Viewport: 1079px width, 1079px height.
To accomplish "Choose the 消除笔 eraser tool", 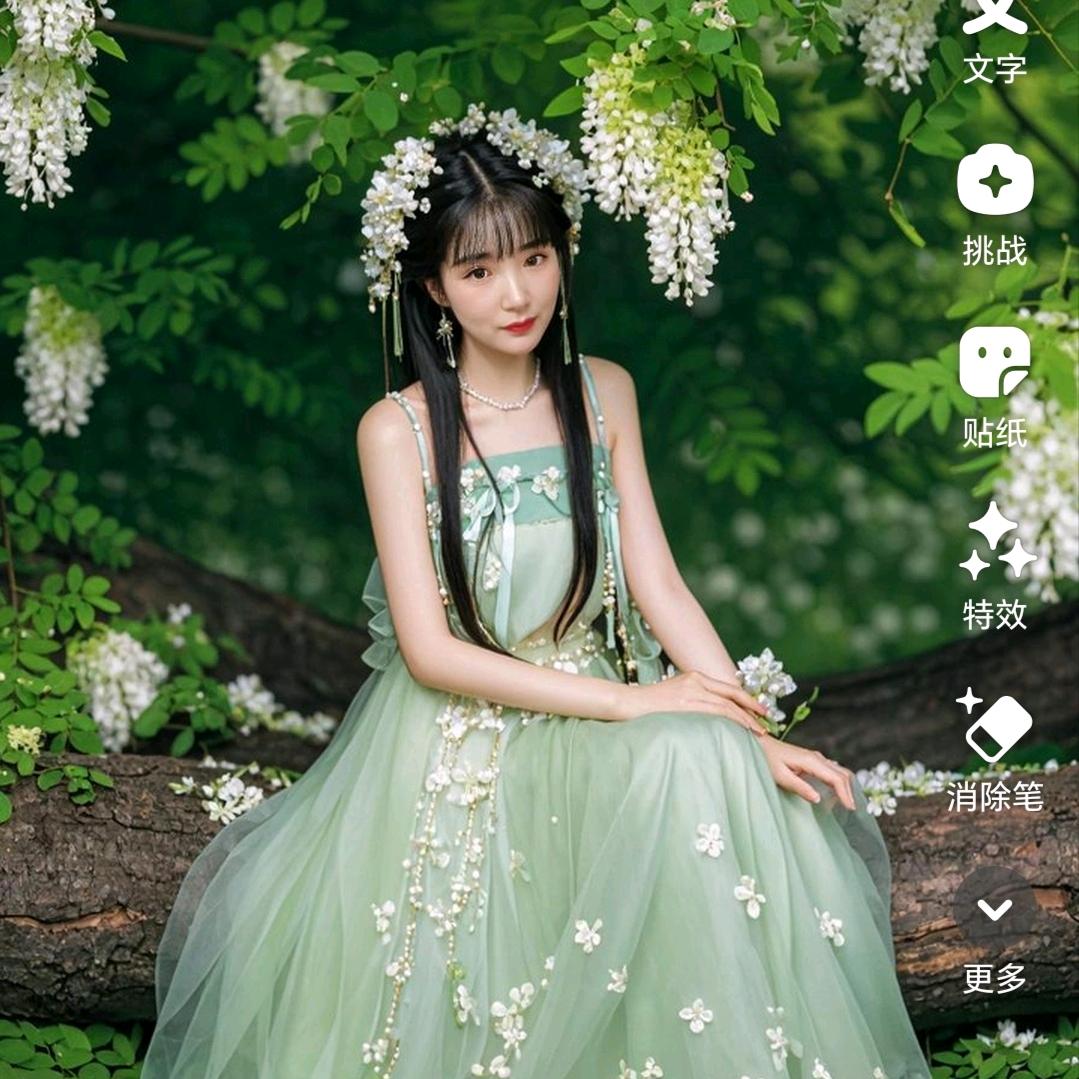I will 994,748.
